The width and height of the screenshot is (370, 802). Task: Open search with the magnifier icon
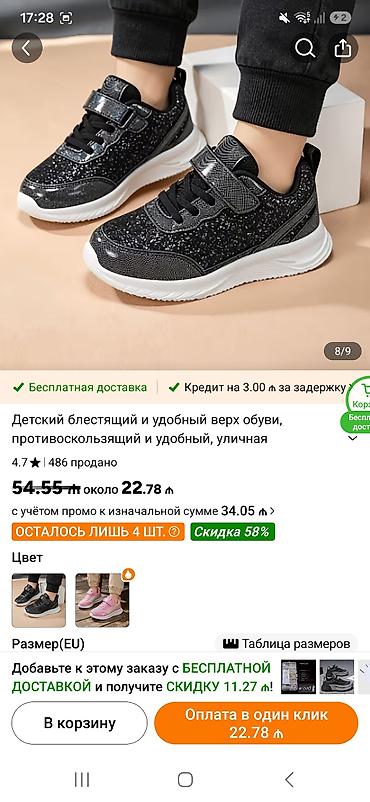[x=305, y=48]
